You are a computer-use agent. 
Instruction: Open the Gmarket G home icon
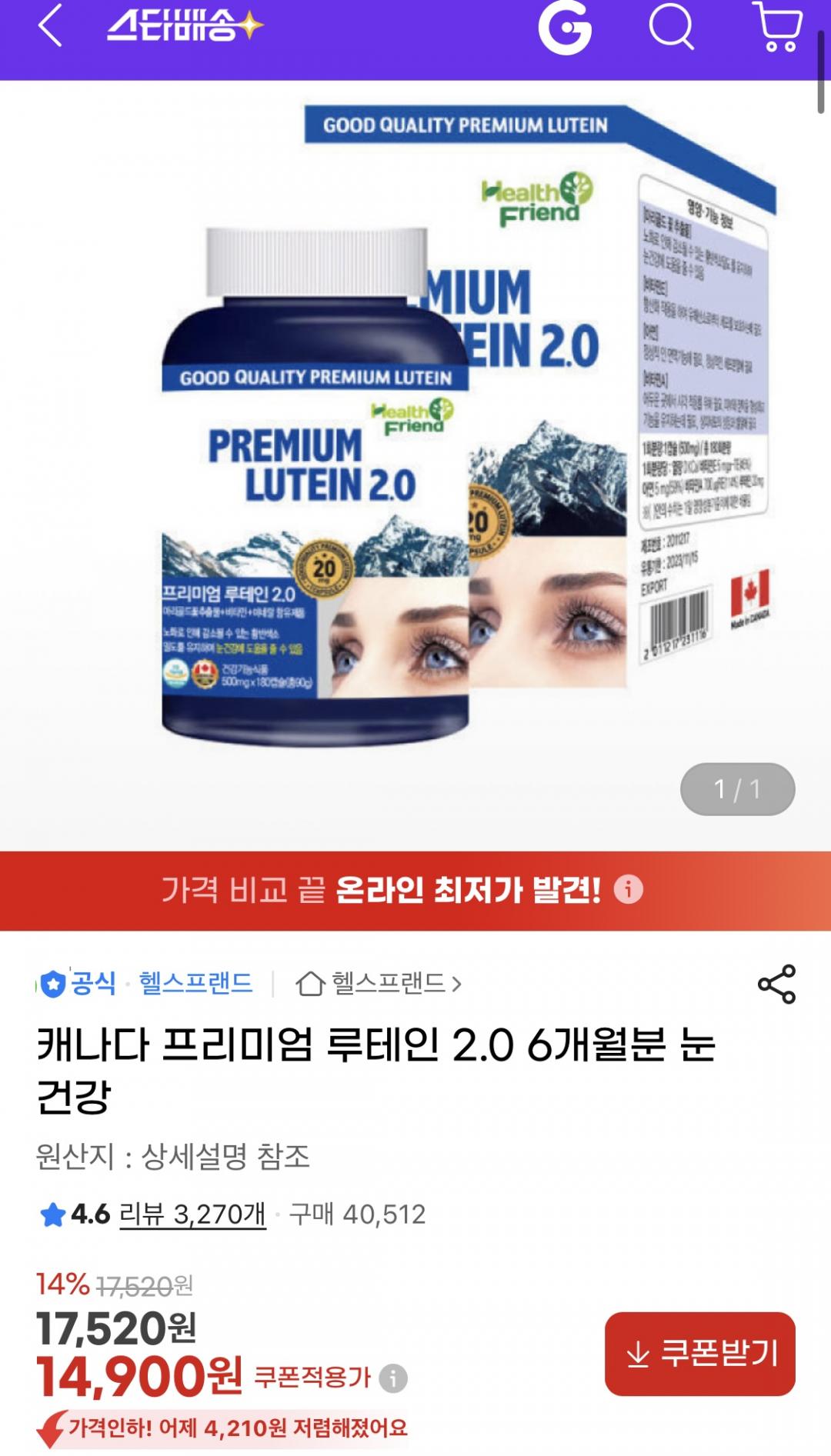[565, 28]
